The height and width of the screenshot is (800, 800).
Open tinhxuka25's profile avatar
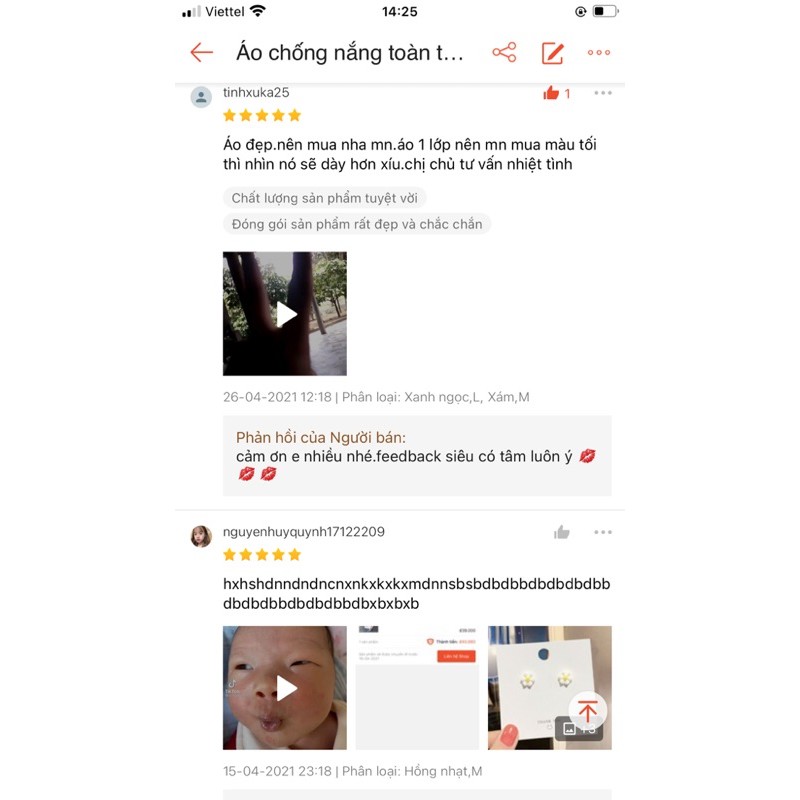(x=202, y=97)
